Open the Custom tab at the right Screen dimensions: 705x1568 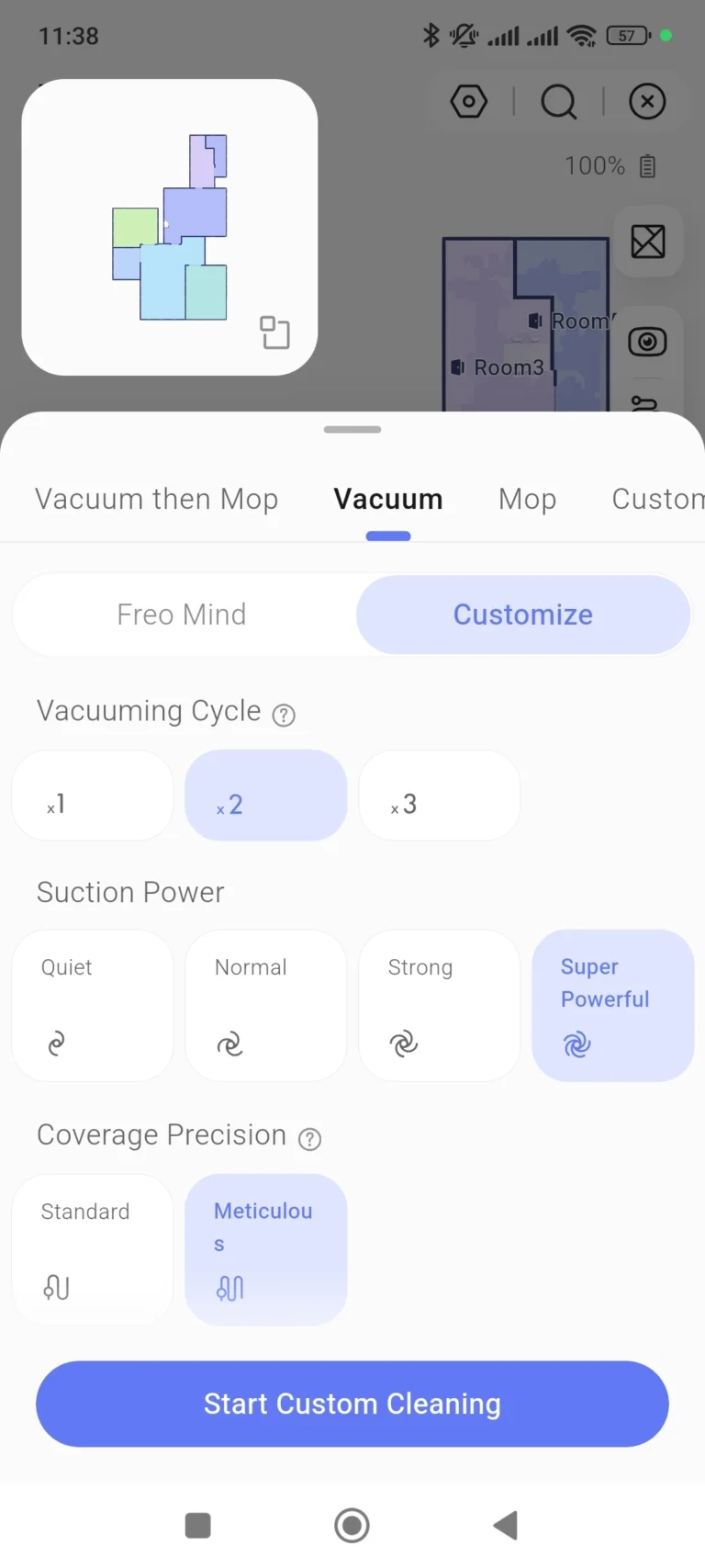[658, 499]
